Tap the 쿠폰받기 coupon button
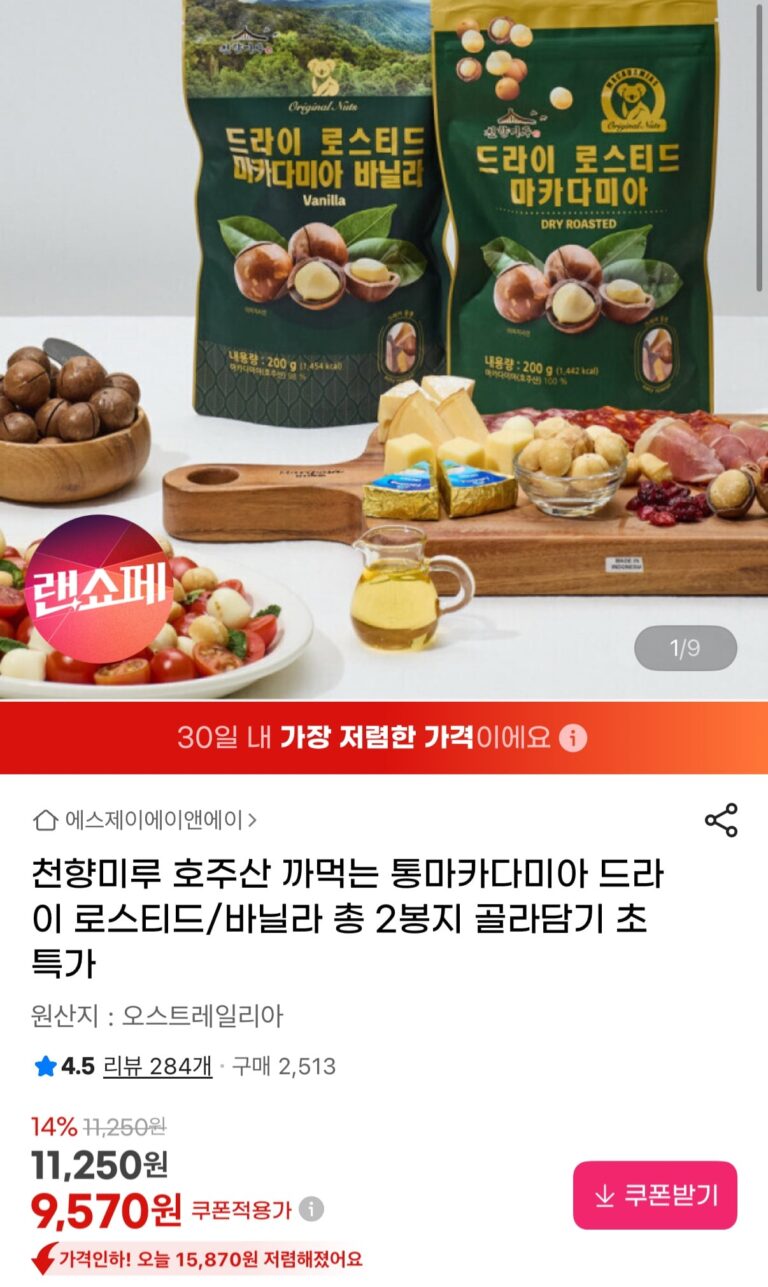 655,1195
